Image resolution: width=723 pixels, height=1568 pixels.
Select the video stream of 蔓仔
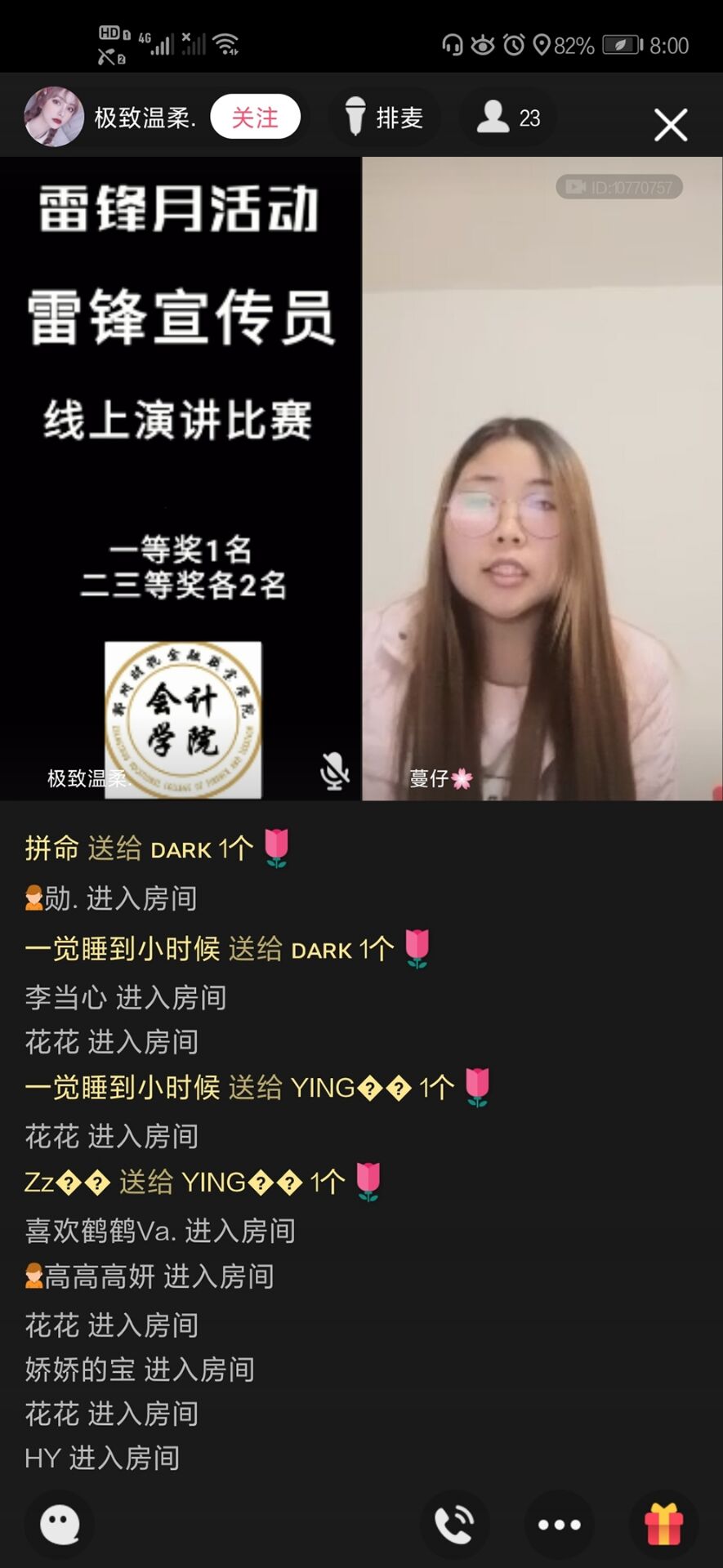[542, 478]
